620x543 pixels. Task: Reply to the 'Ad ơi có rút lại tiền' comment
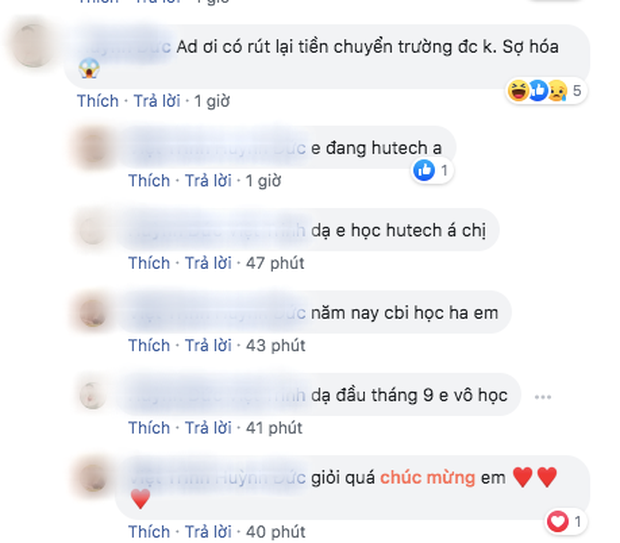click(155, 101)
